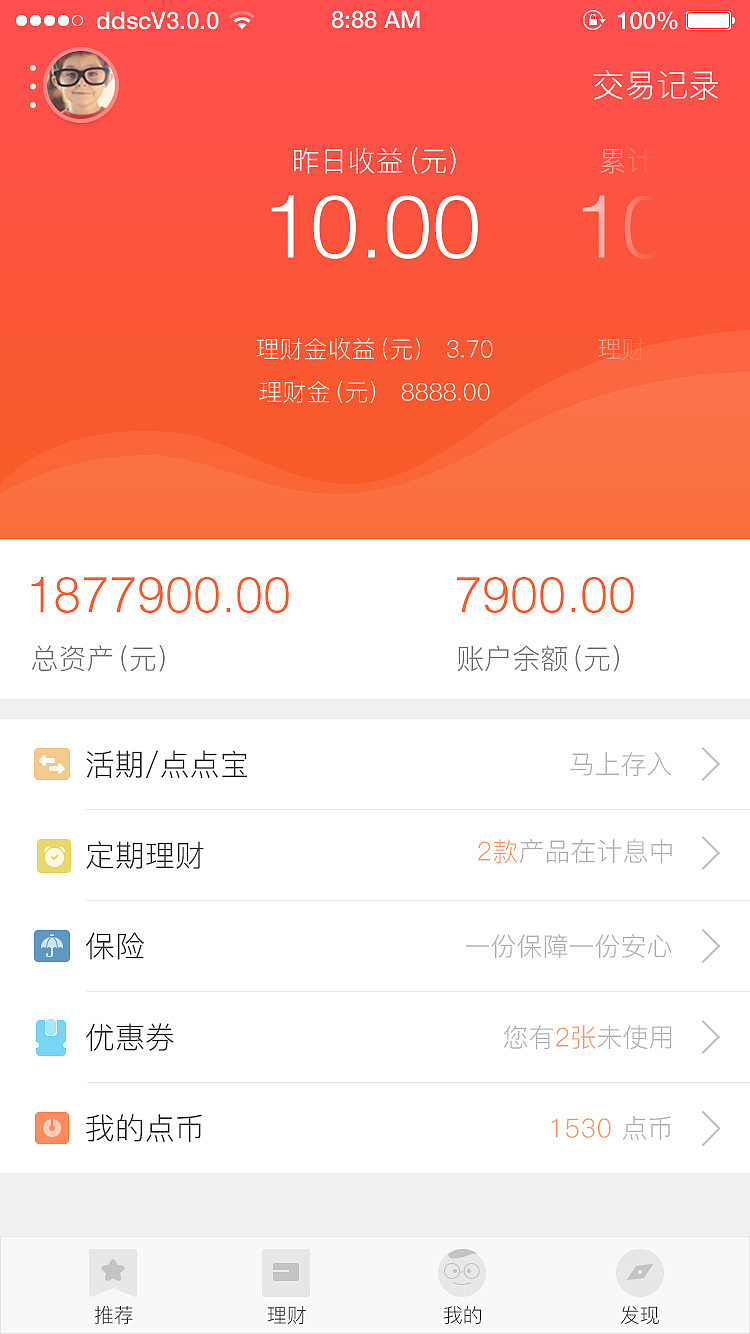Tap the 马上存入 deposit link

(x=624, y=764)
